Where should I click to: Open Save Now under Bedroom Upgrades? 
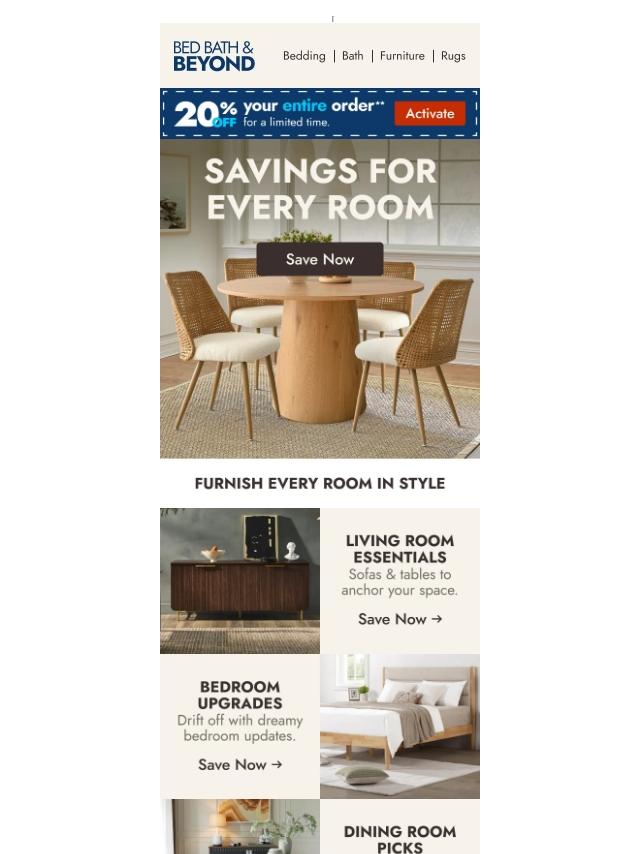click(x=240, y=765)
